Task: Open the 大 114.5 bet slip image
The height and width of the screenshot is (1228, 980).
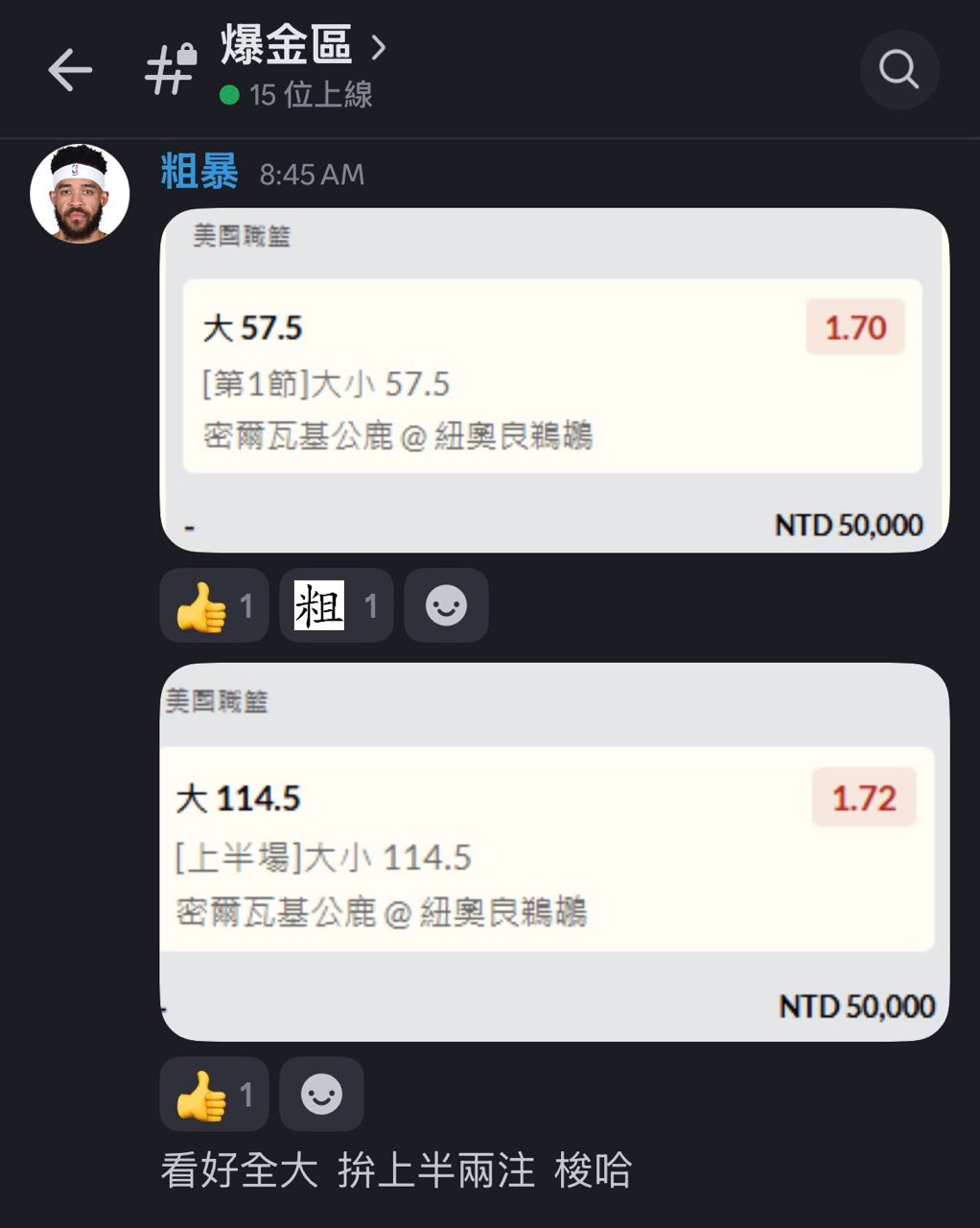Action: point(554,852)
